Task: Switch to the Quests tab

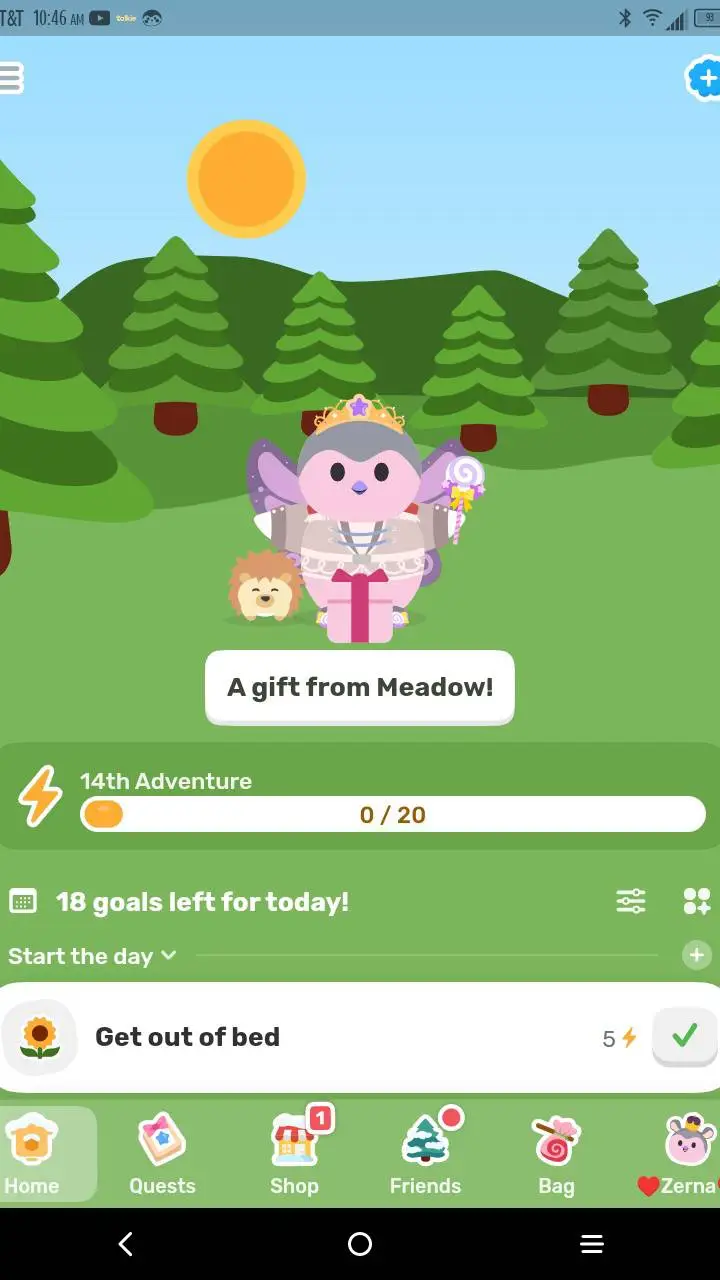Action: coord(162,1156)
